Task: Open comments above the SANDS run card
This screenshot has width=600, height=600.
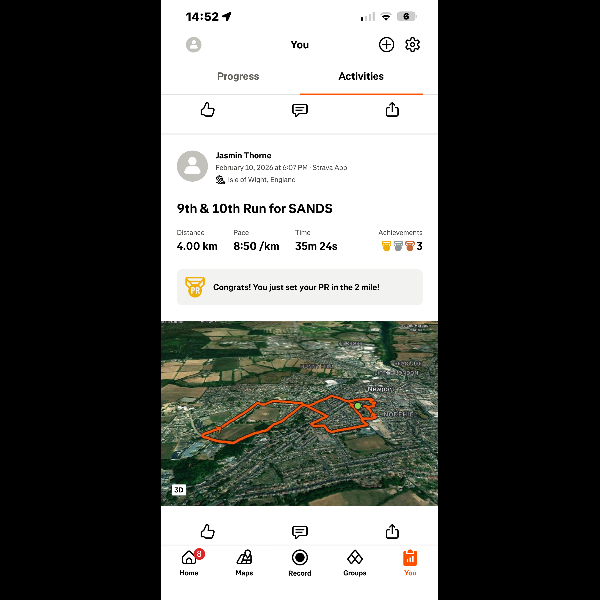Action: point(300,110)
